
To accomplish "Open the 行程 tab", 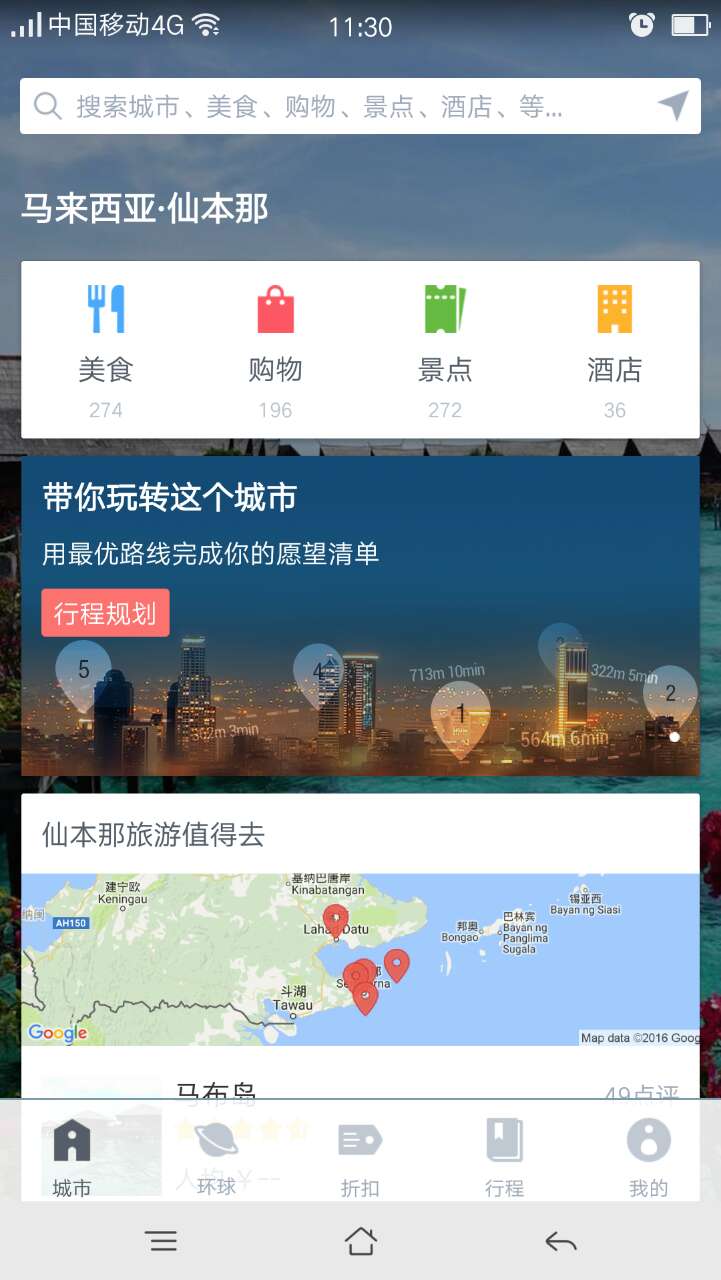I will pos(504,1155).
